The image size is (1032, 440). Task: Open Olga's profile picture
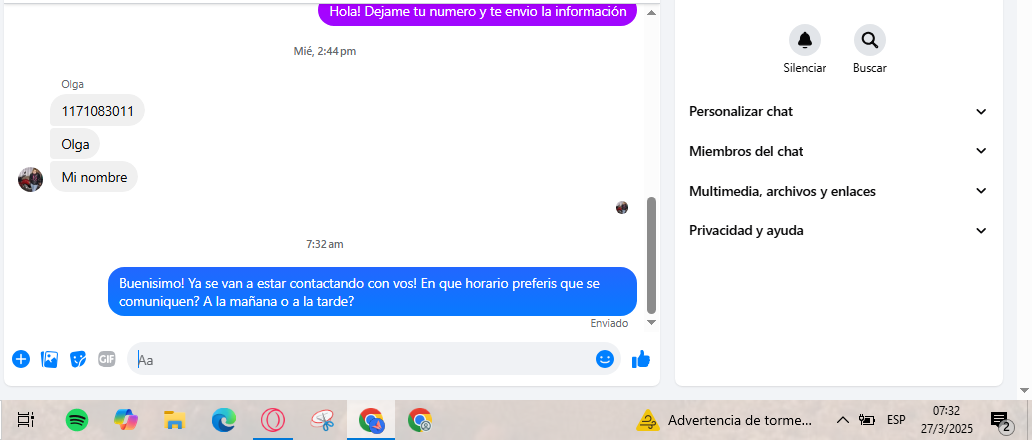click(30, 179)
